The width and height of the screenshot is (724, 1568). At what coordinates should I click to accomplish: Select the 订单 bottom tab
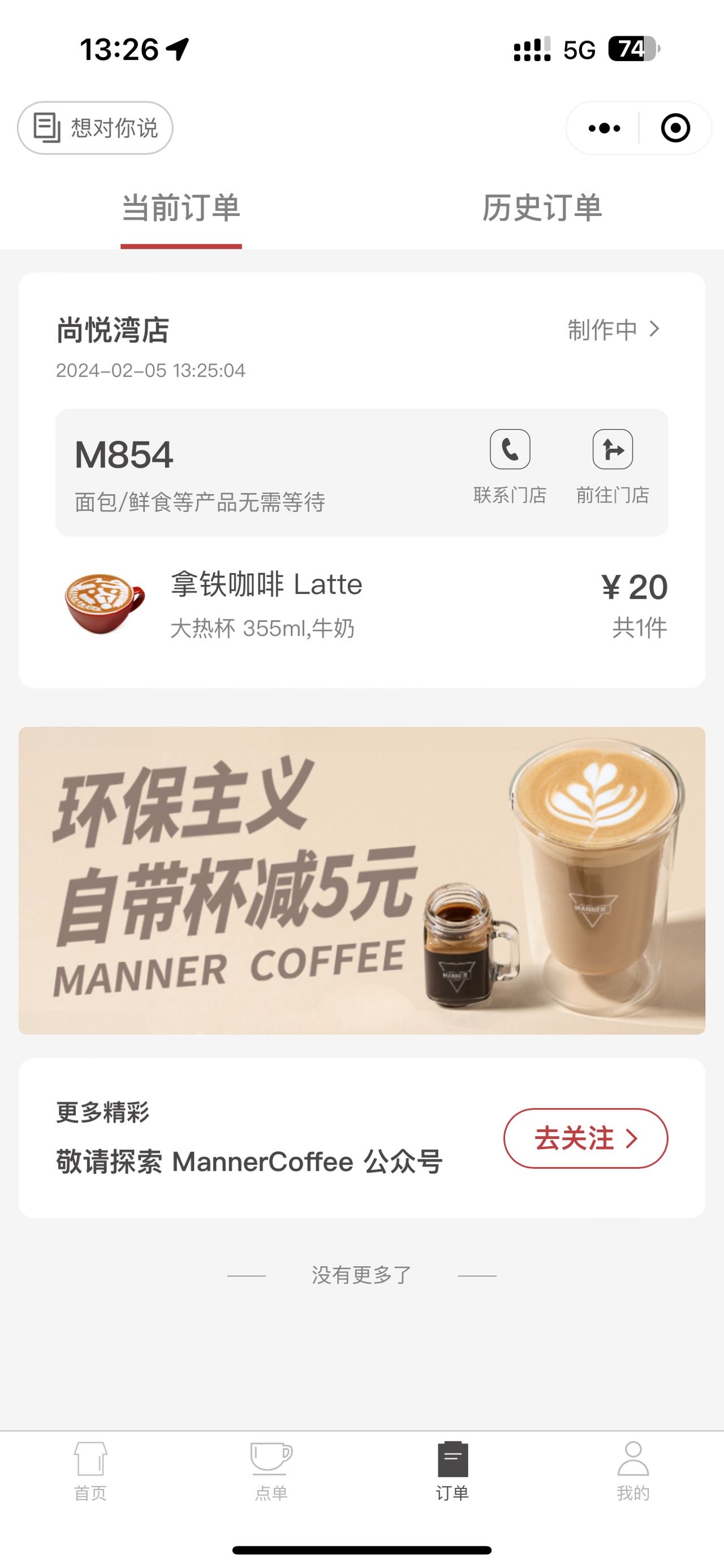tap(452, 1471)
